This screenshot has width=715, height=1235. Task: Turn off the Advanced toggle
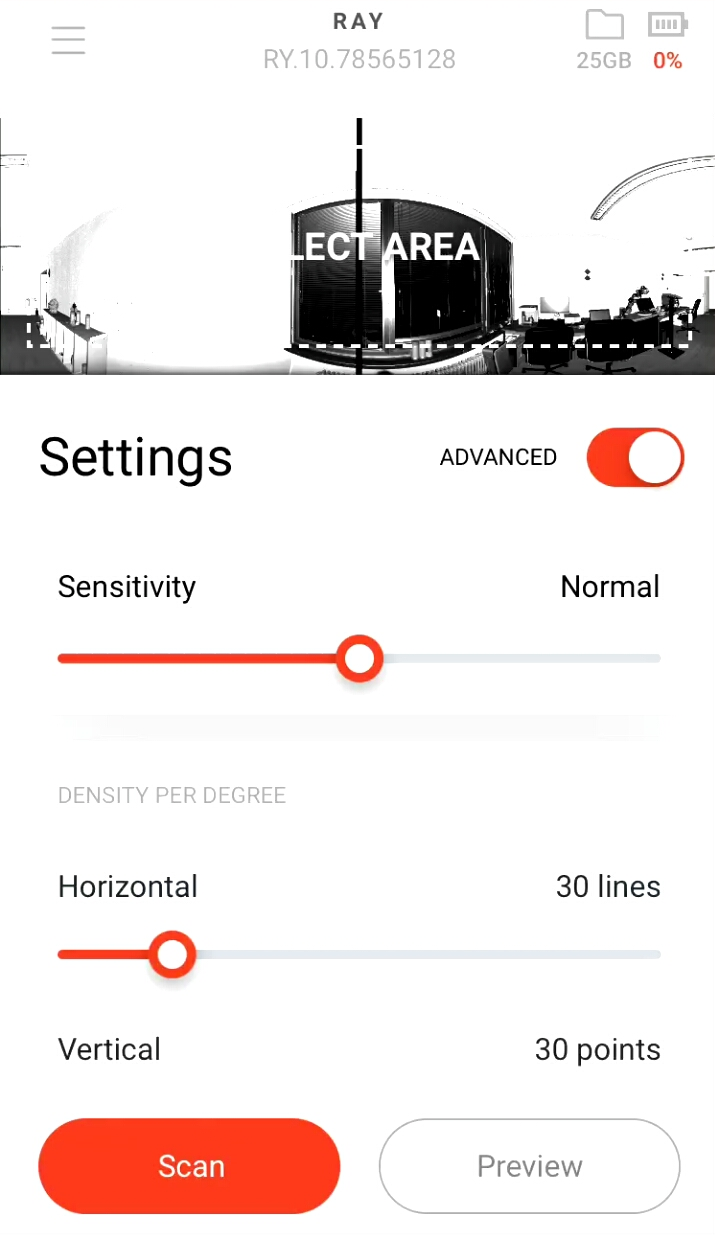tap(636, 458)
